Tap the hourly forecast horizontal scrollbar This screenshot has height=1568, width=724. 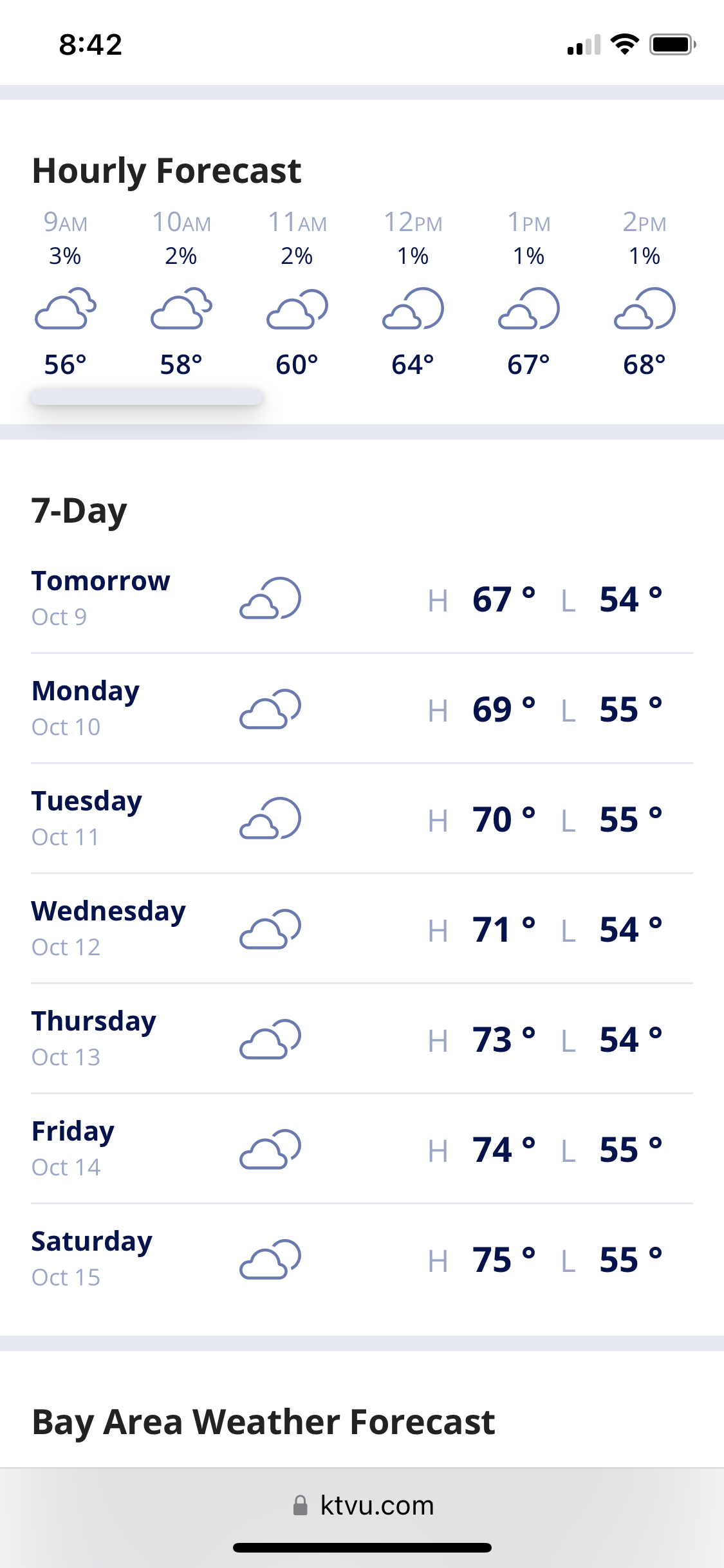[147, 397]
